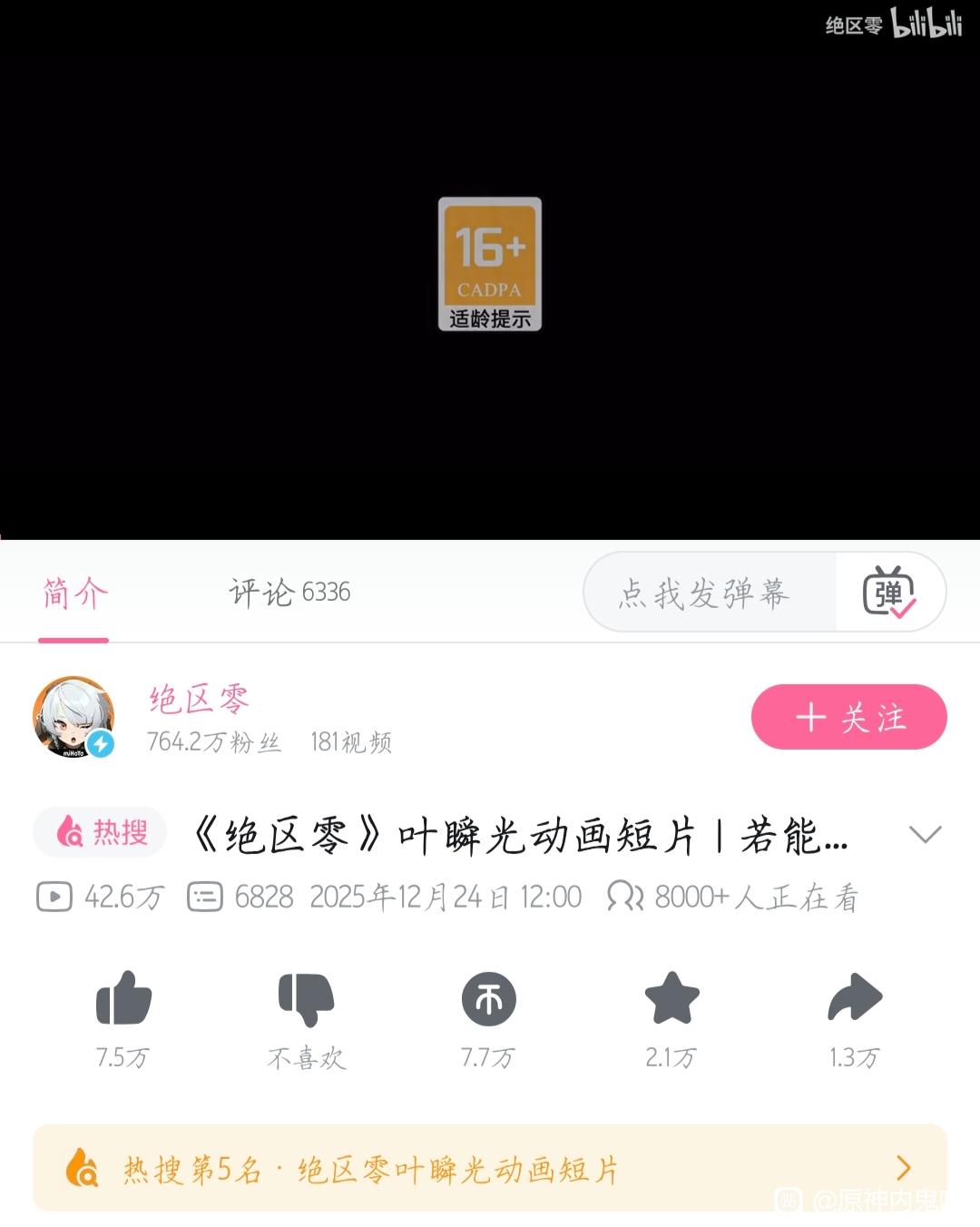Mark video as 不喜欢 dislike
The image size is (980, 1227).
[306, 999]
